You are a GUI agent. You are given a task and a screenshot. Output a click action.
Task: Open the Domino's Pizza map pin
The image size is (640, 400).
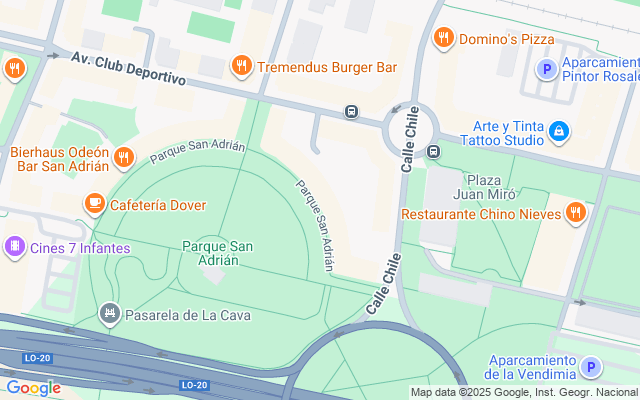point(444,38)
